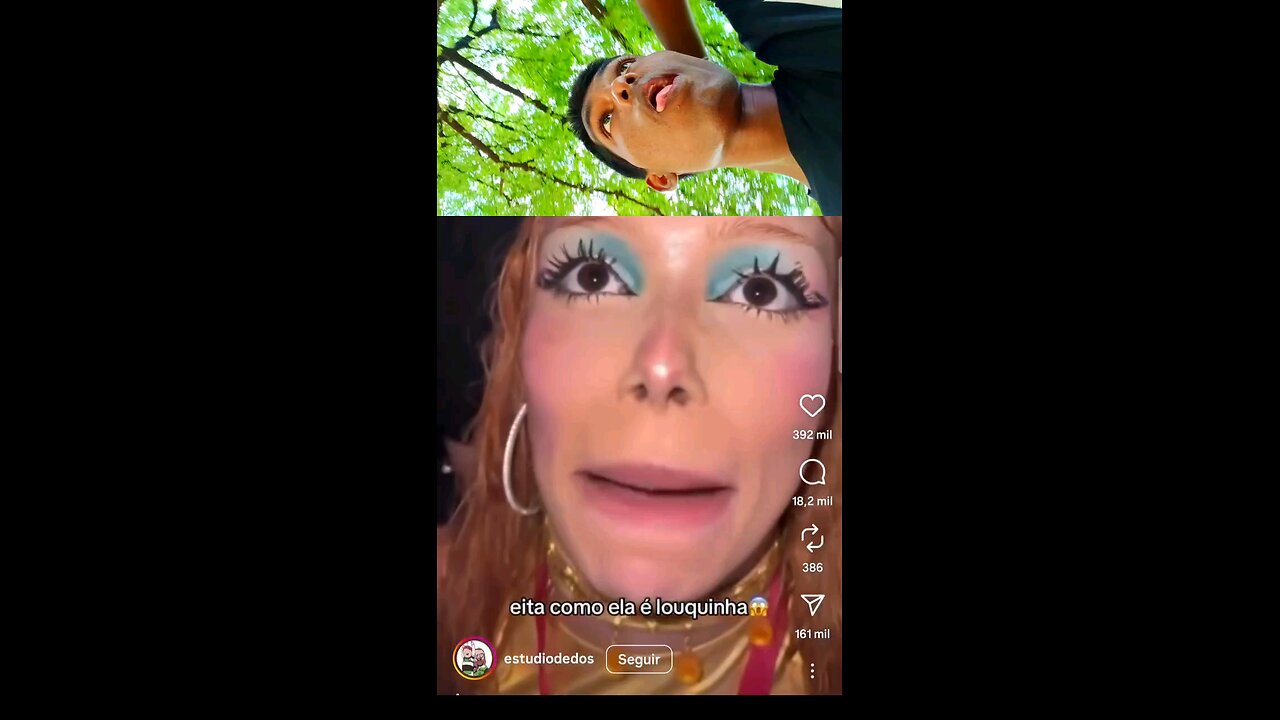This screenshot has height=720, width=1280.
Task: Like this reel with the heart icon
Action: (x=812, y=406)
